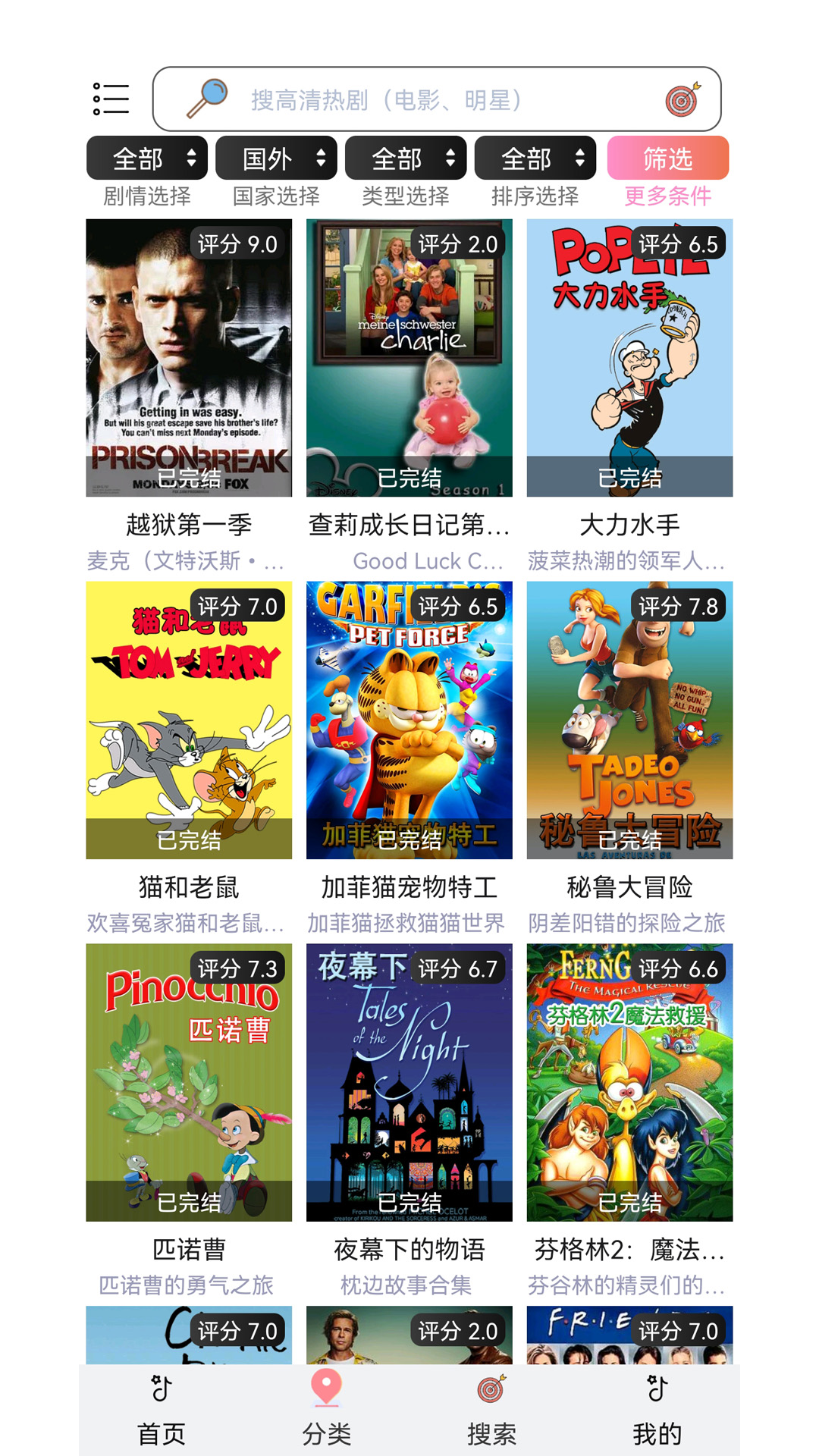
Task: Expand the 剧情选择 dropdown
Action: tap(147, 158)
